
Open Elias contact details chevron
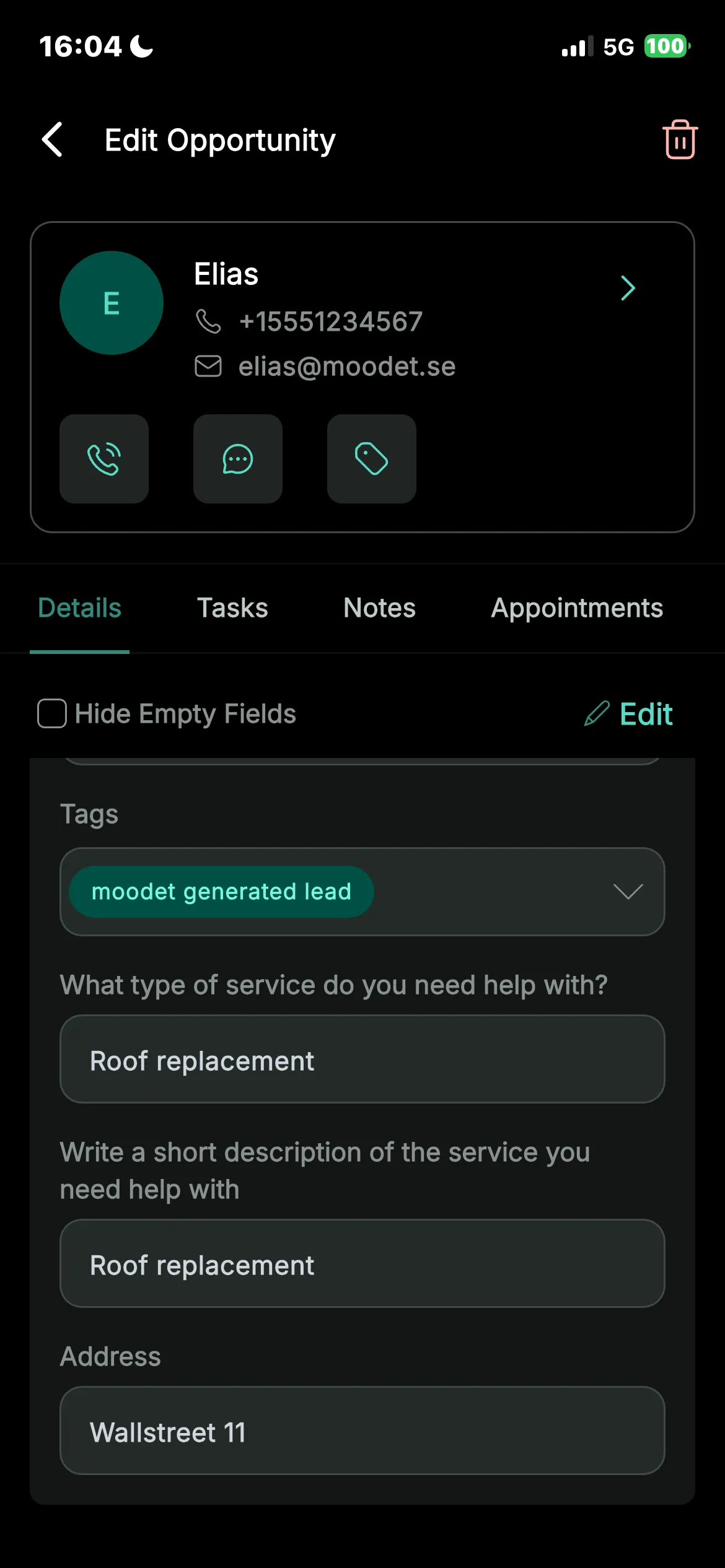tap(628, 288)
